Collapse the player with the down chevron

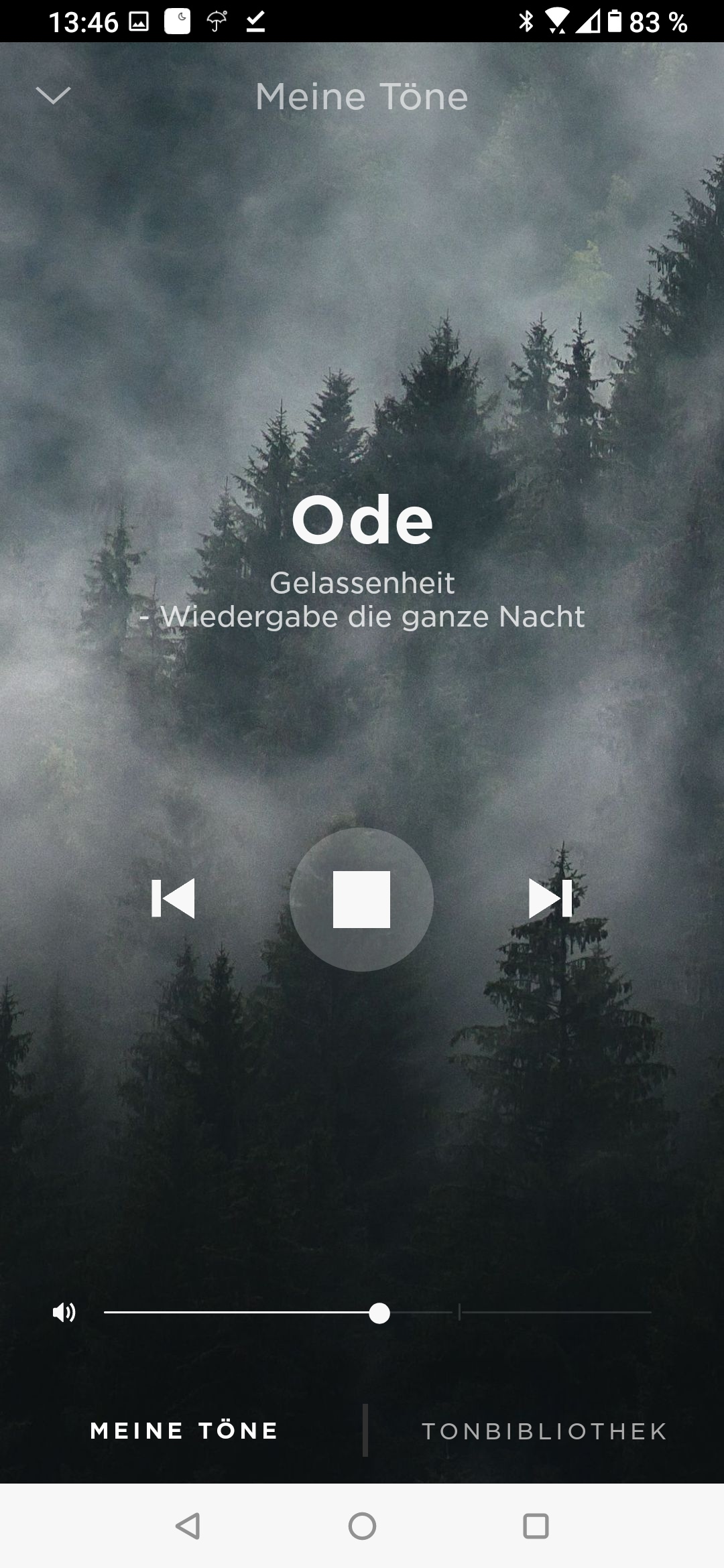[53, 96]
